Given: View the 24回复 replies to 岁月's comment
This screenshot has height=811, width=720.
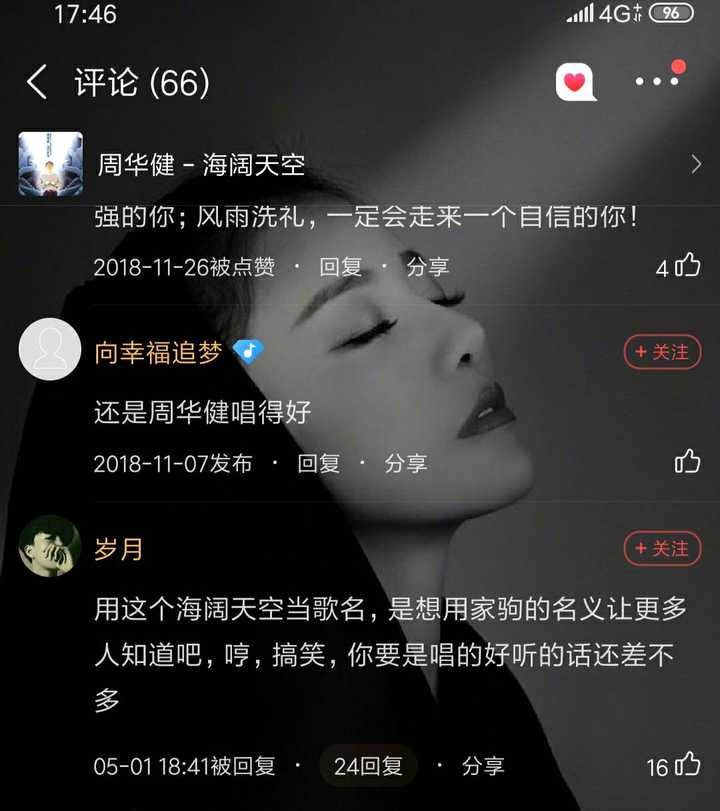Looking at the screenshot, I should point(368,766).
